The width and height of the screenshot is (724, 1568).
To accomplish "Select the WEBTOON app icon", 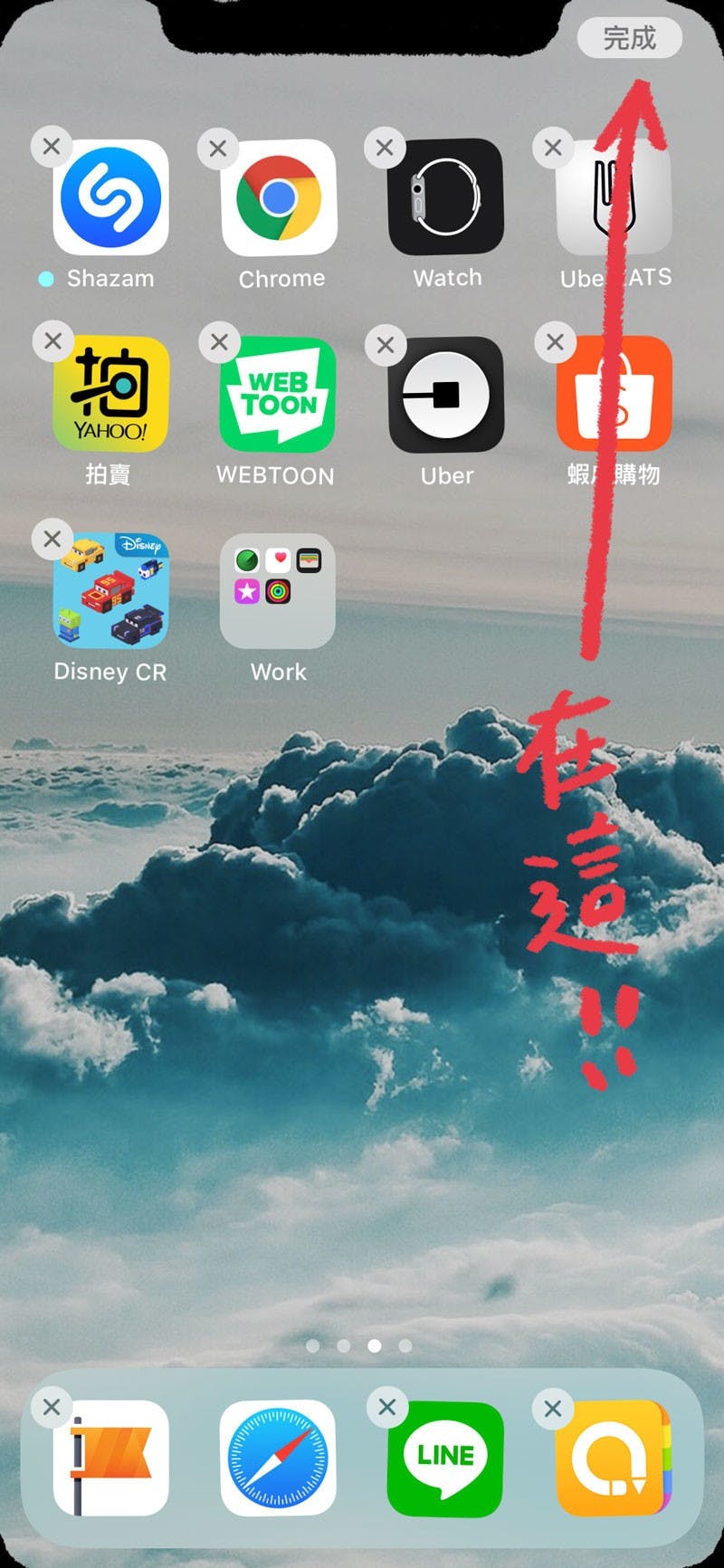I will [x=278, y=394].
